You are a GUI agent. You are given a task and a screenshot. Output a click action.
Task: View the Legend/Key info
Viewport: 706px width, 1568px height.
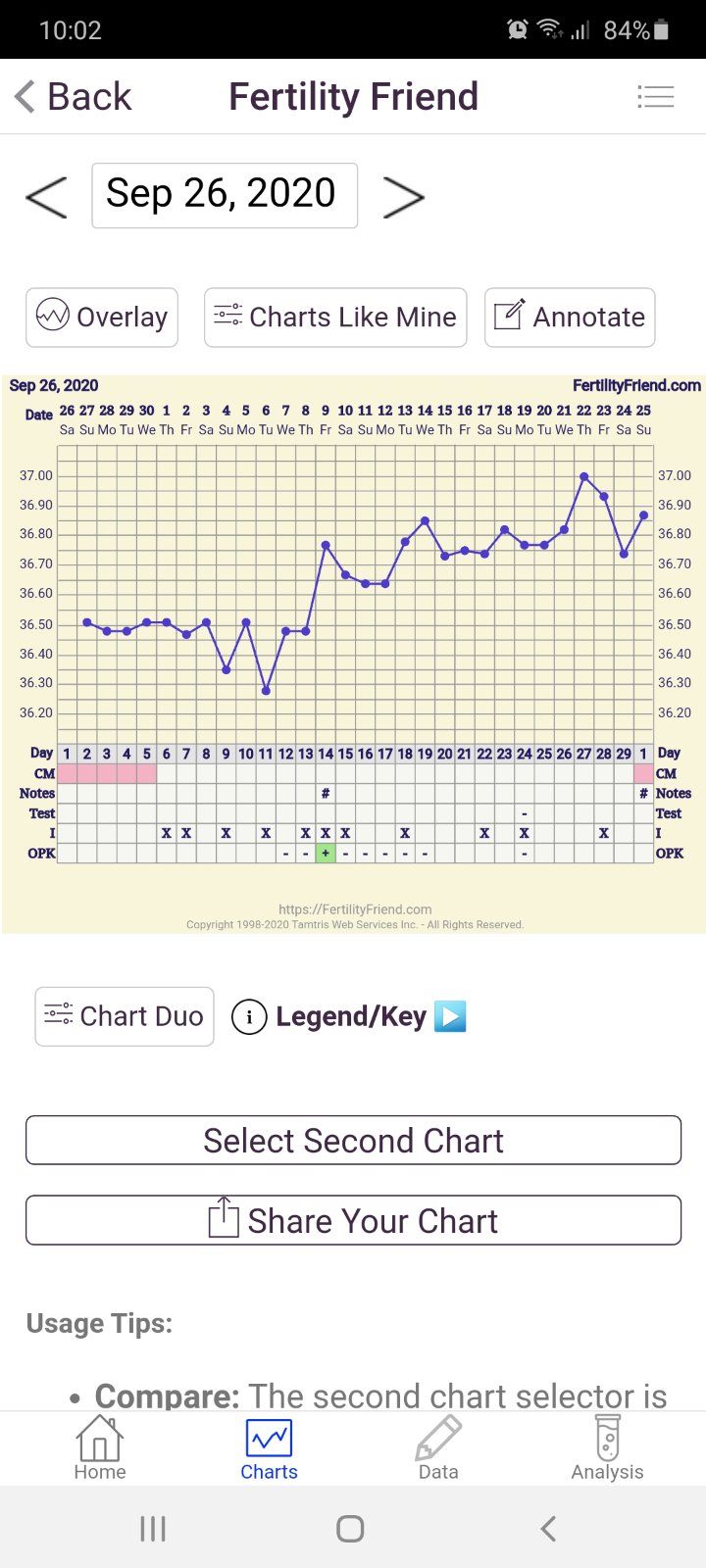349,1017
